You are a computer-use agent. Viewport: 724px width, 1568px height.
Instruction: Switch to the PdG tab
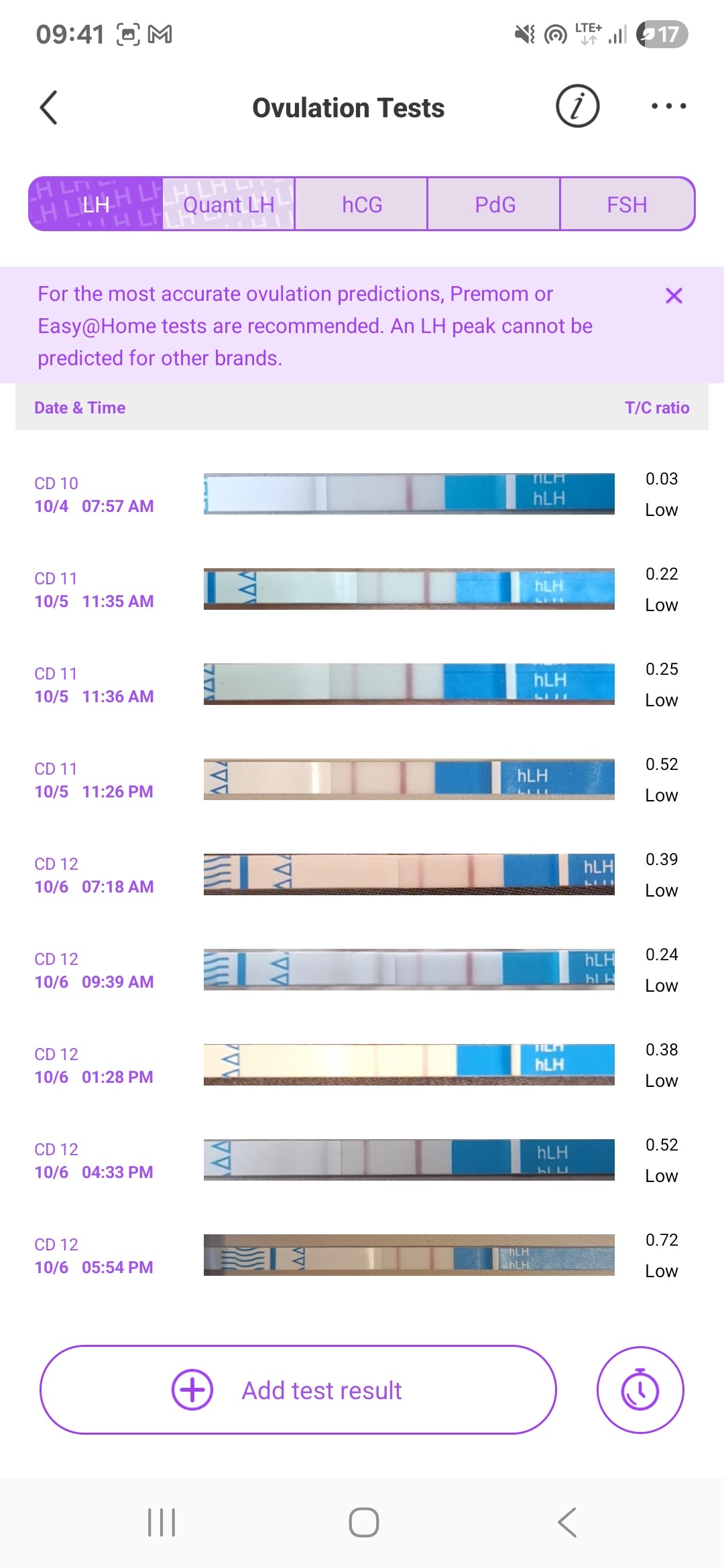(x=495, y=204)
